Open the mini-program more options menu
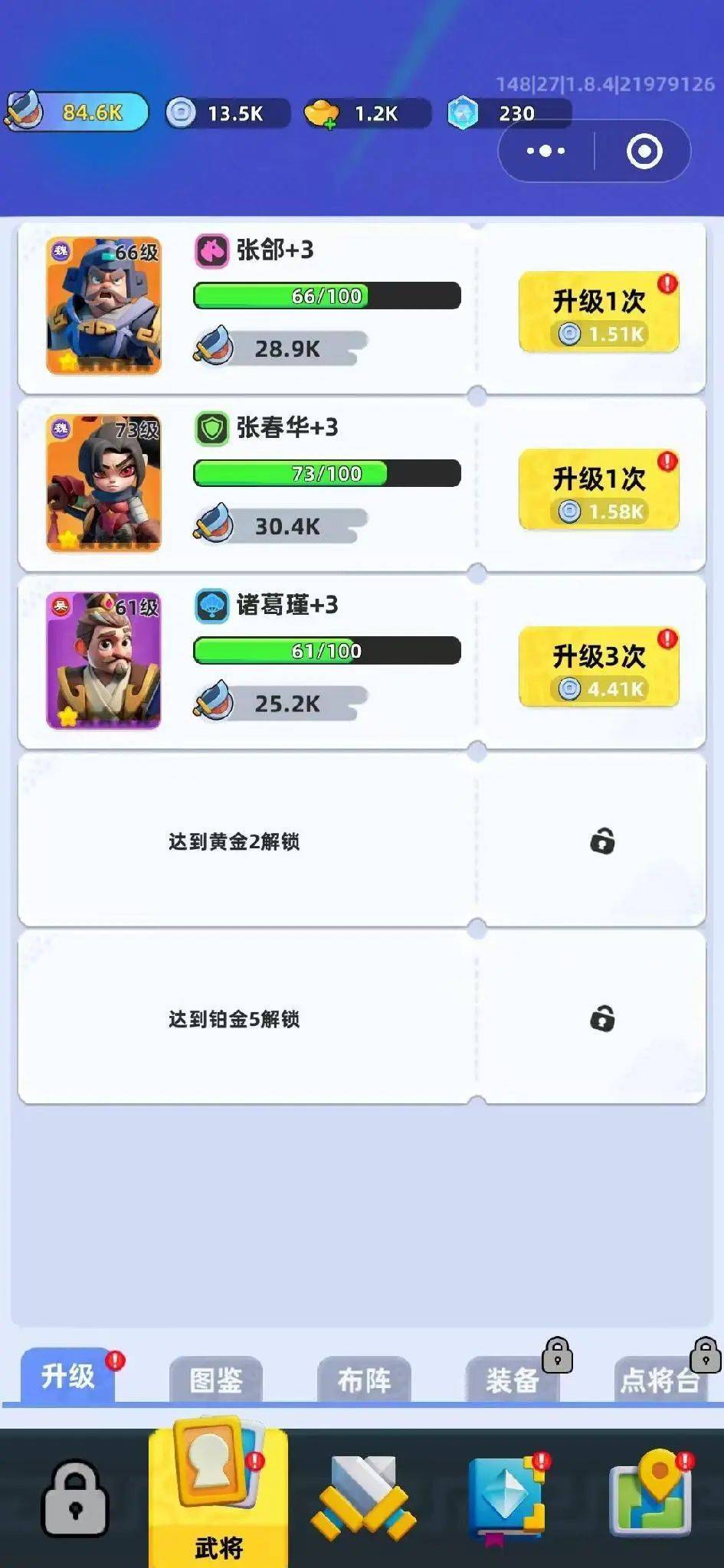The width and height of the screenshot is (724, 1568). (x=545, y=151)
